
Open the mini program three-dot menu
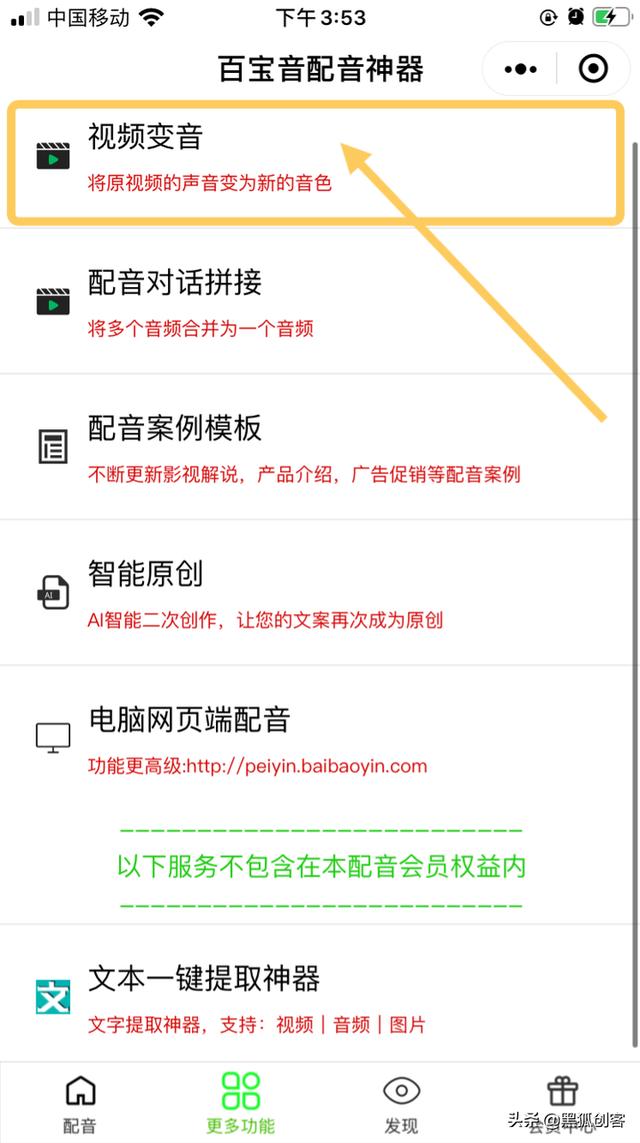[x=520, y=69]
